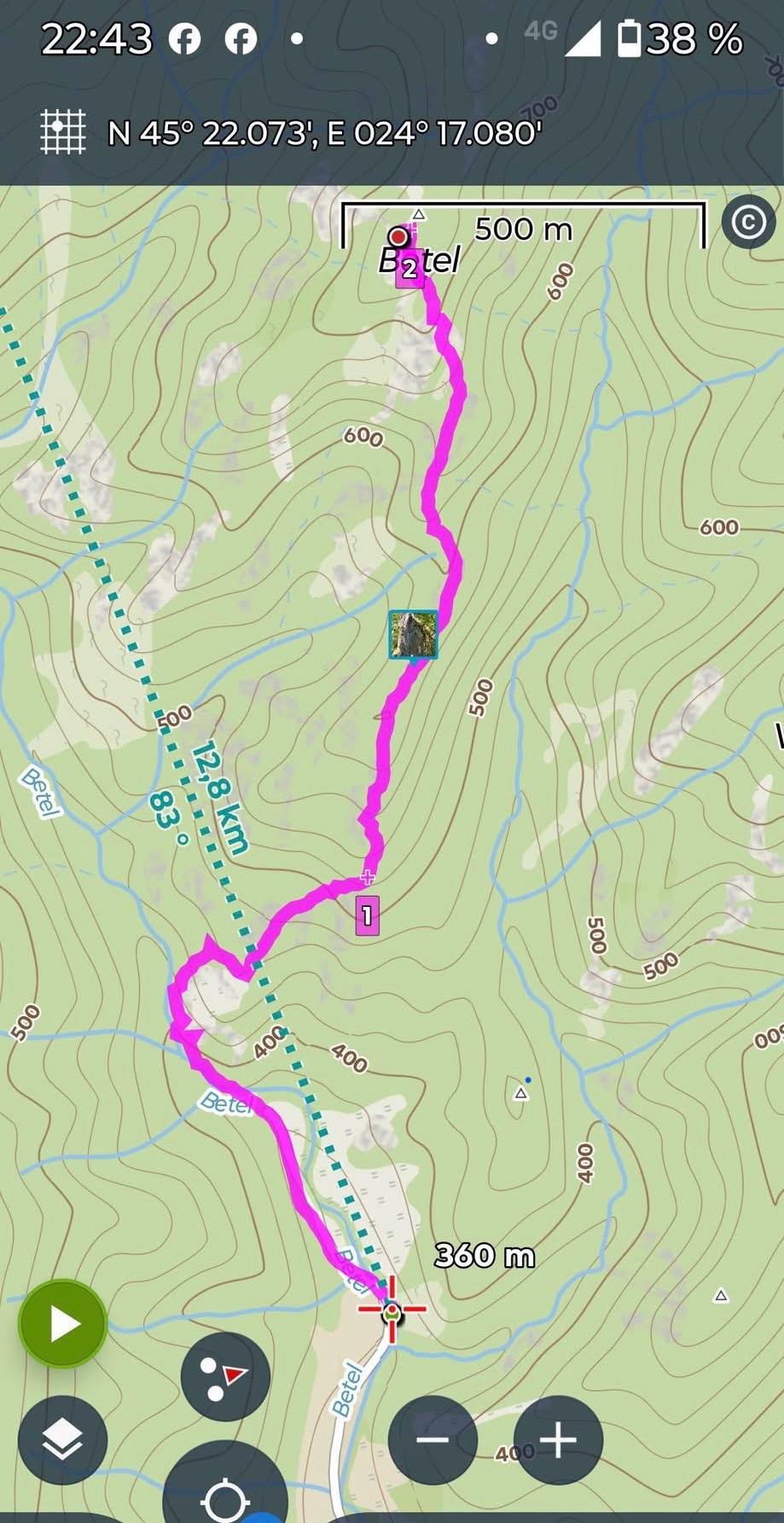Open the route planning tool
784x1523 pixels.
[x=225, y=1375]
